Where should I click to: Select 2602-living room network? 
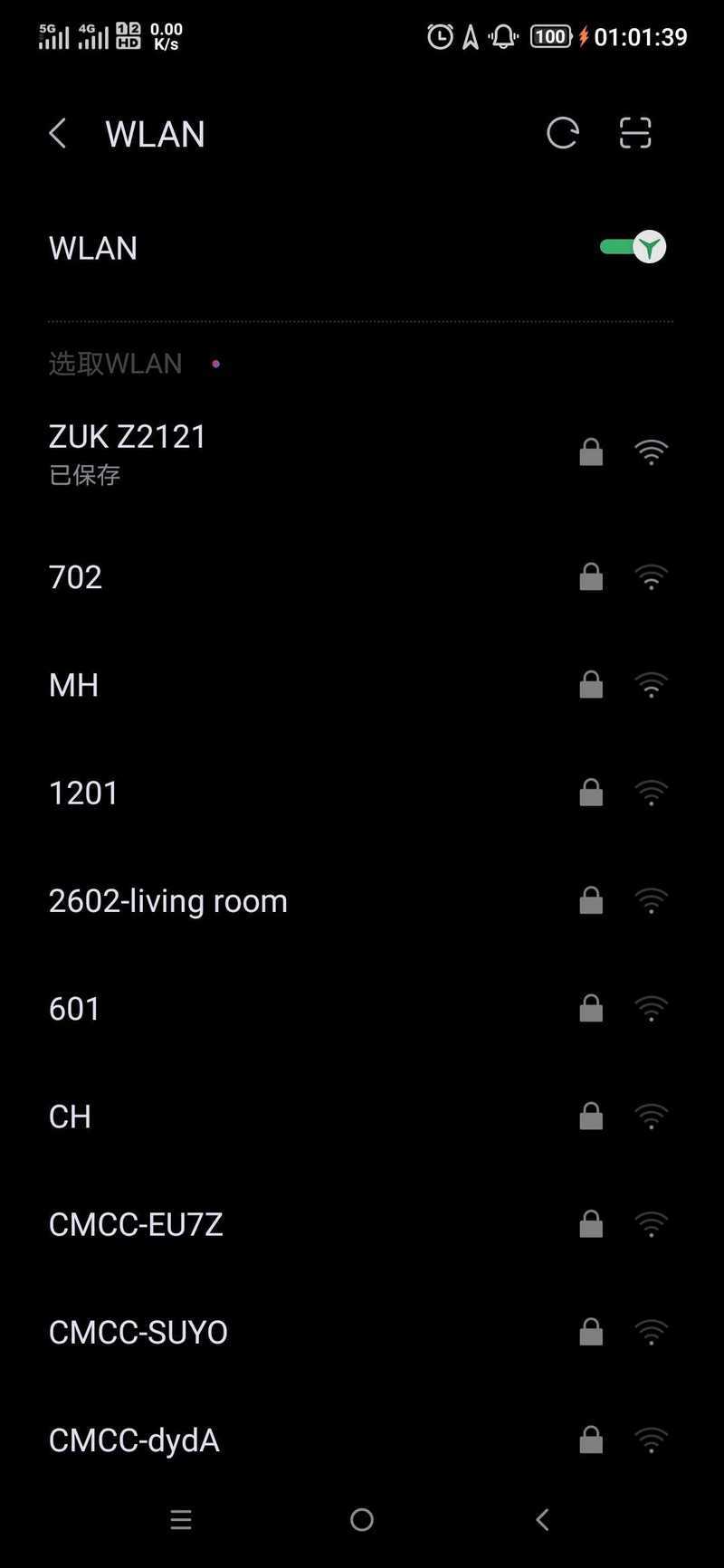tap(362, 900)
